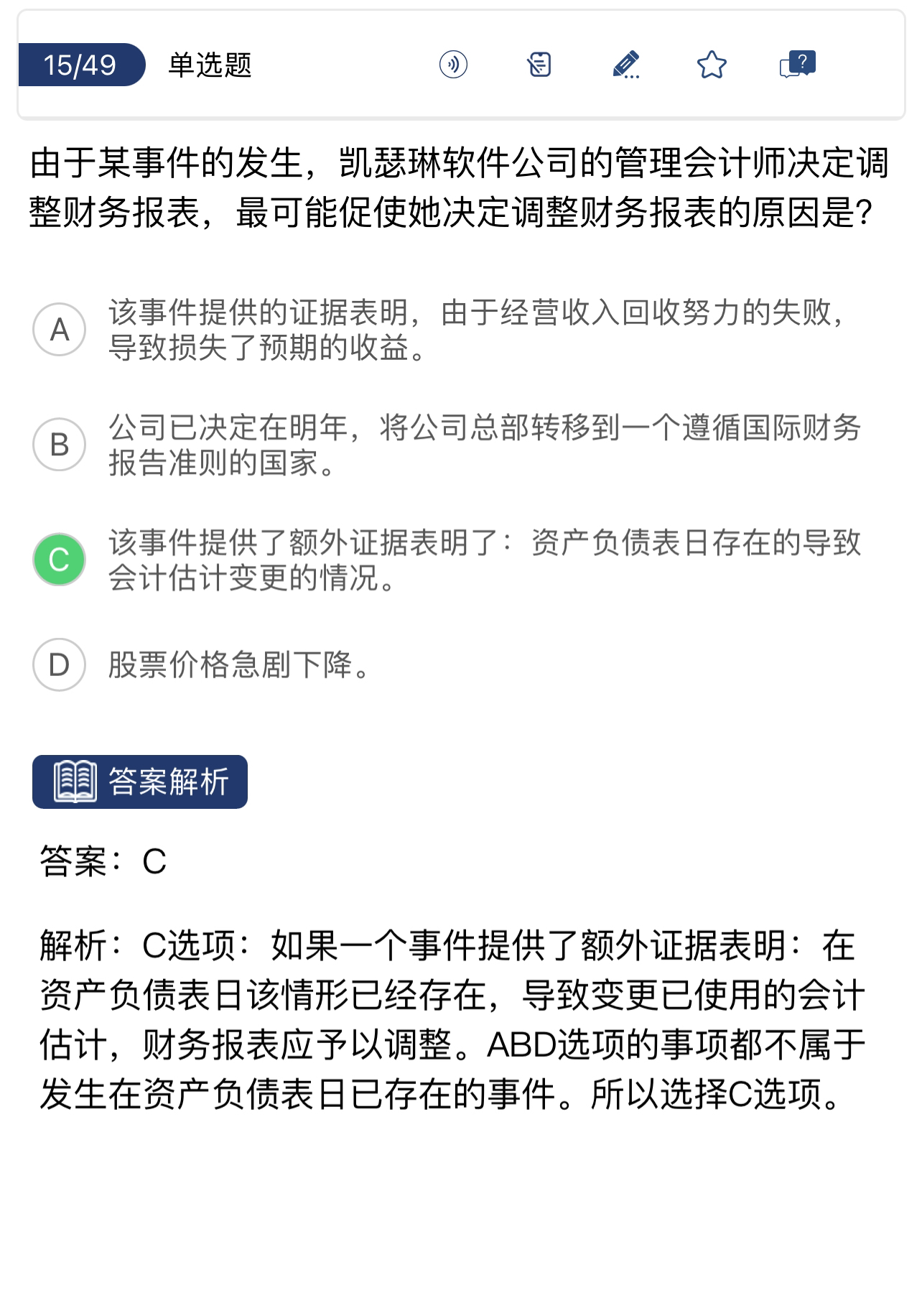Play audio reading of the question

pos(453,65)
